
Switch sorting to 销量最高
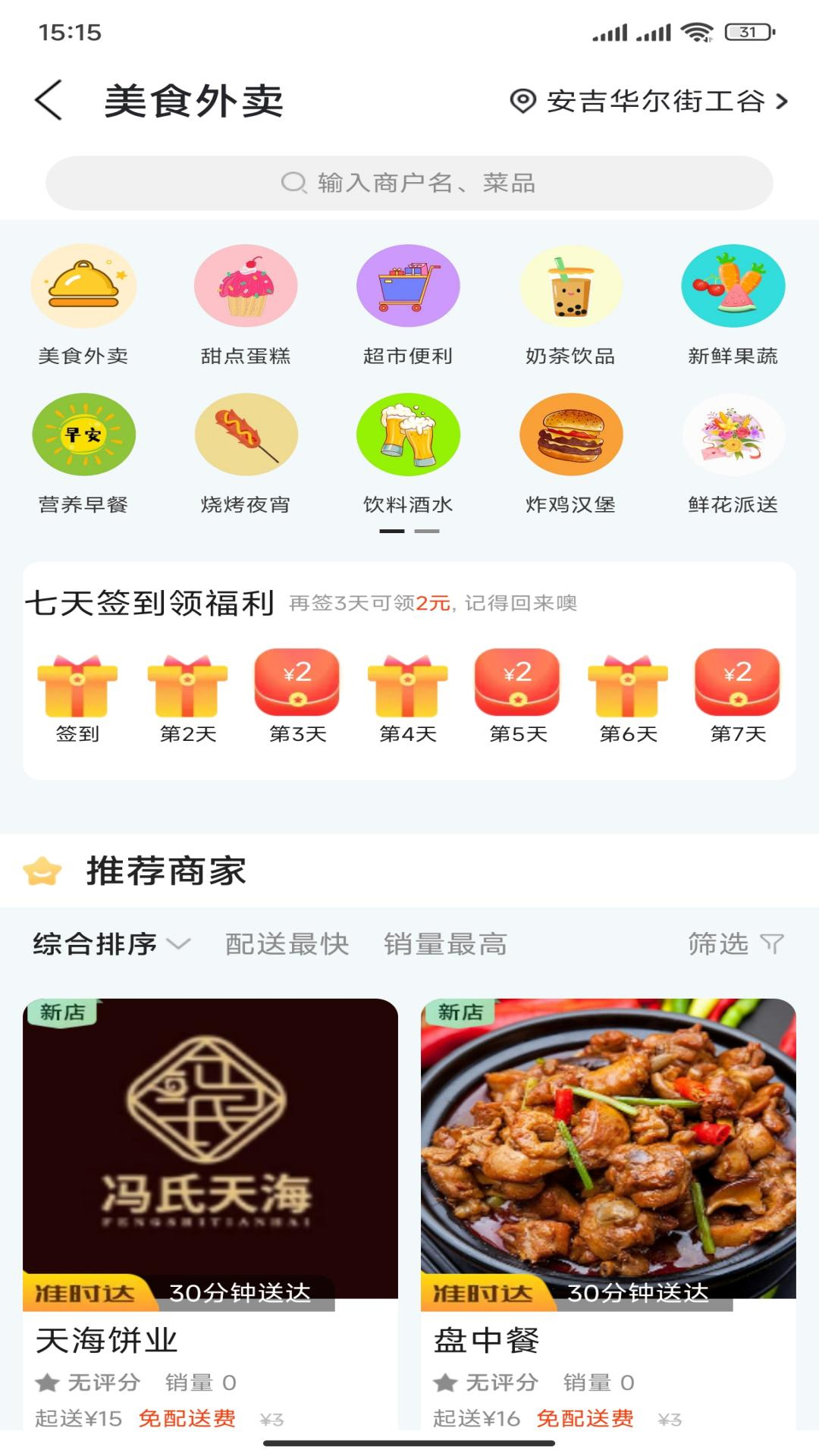[444, 944]
